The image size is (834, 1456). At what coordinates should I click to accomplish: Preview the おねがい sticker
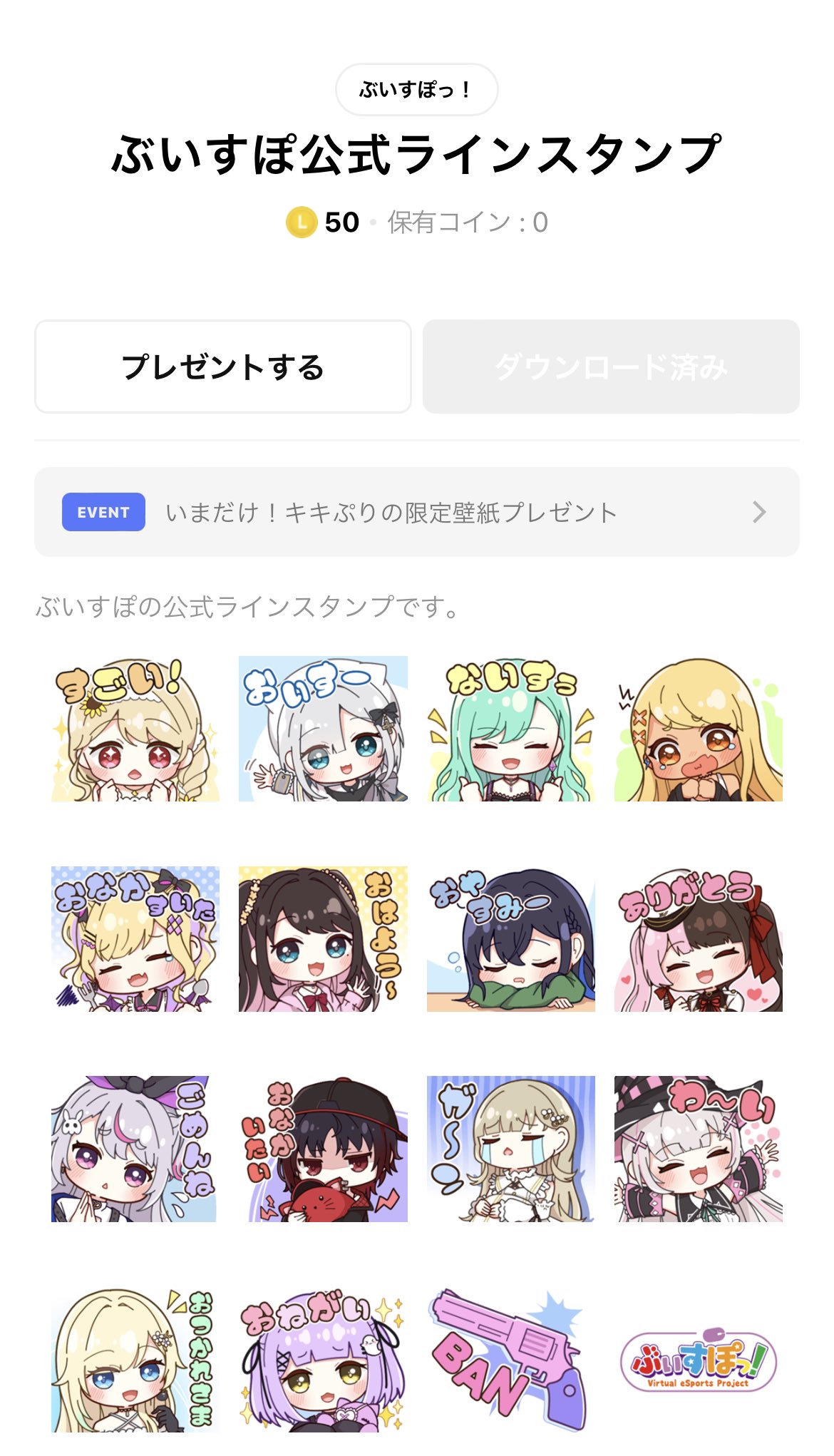click(323, 1359)
